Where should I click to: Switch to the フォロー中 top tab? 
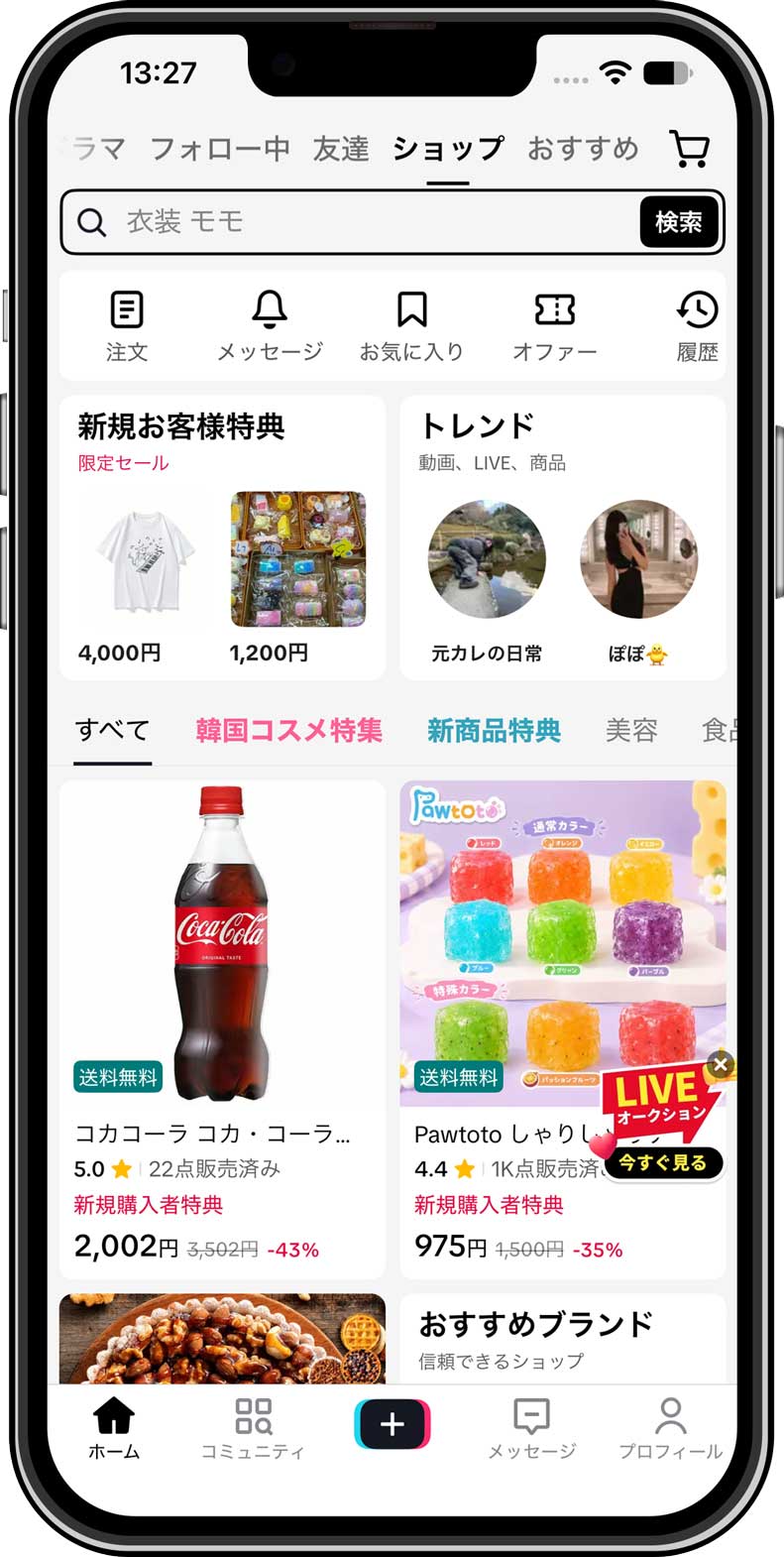(x=220, y=149)
